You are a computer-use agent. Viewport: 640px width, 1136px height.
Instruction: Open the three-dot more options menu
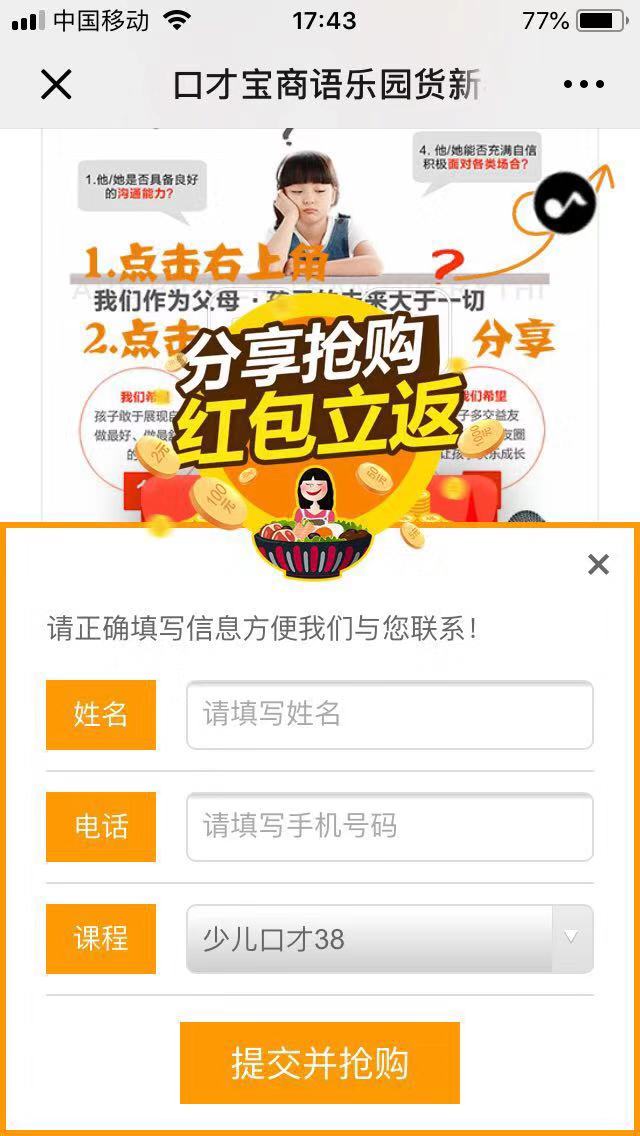coord(584,85)
